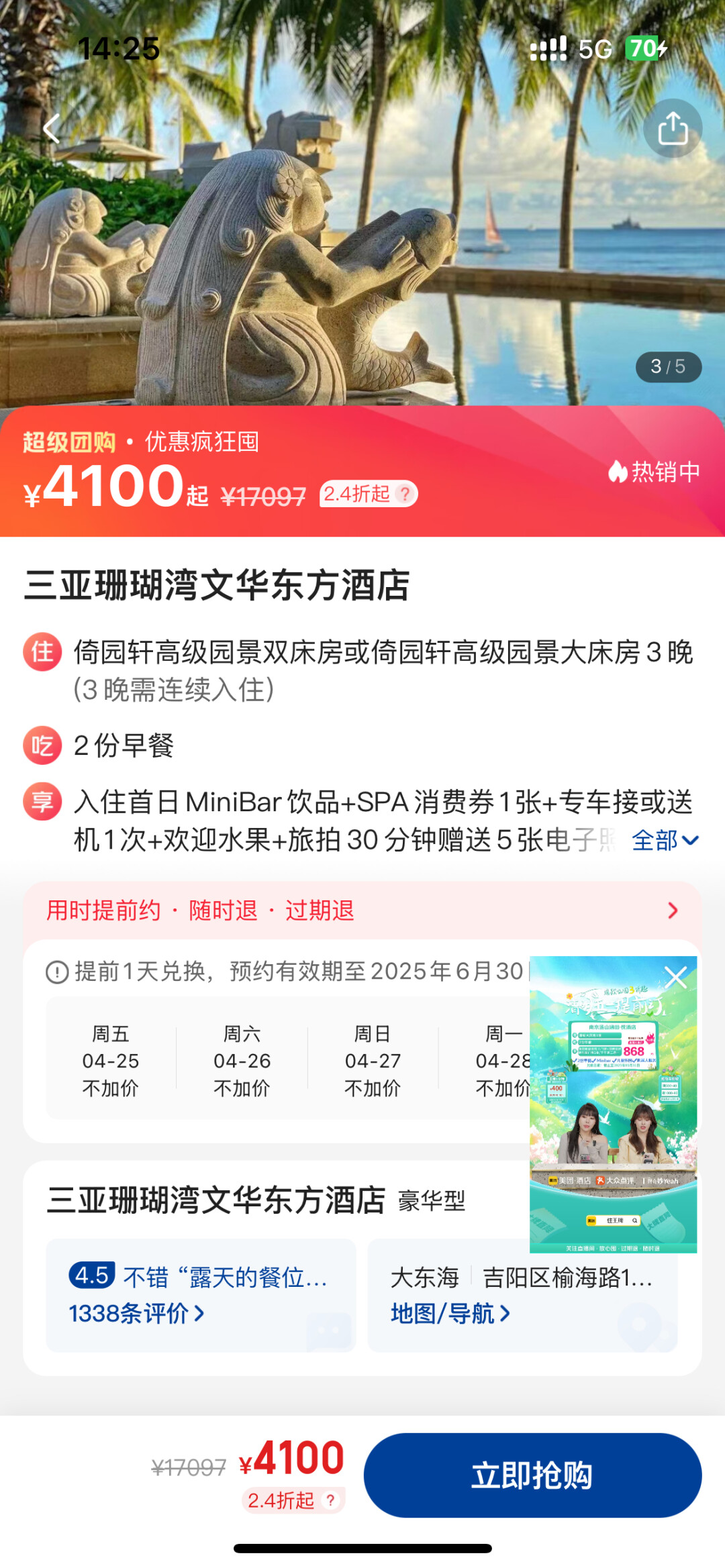The width and height of the screenshot is (725, 1568).
Task: Open 地图/导航 for the hotel location
Action: click(450, 1313)
